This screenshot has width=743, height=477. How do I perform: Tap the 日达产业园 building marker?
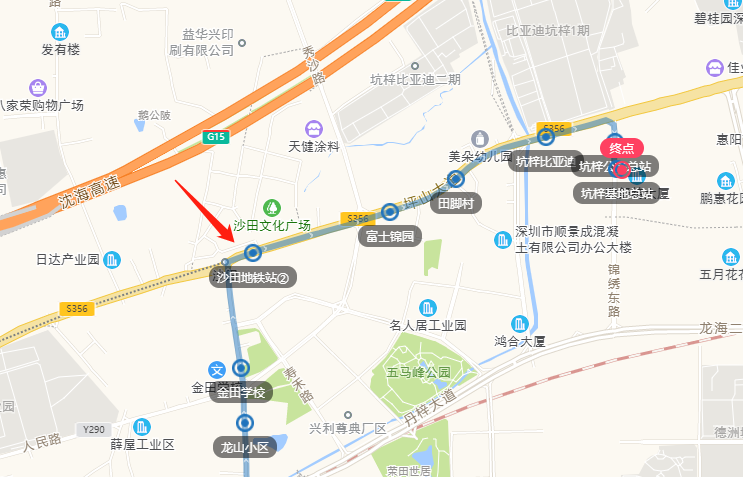coord(112,260)
